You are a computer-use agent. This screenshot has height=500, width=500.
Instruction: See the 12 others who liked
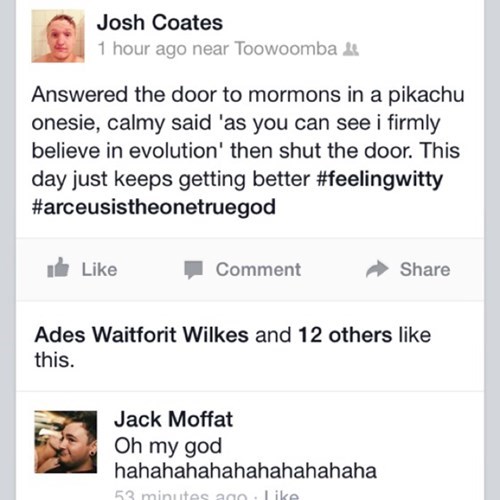pos(345,335)
